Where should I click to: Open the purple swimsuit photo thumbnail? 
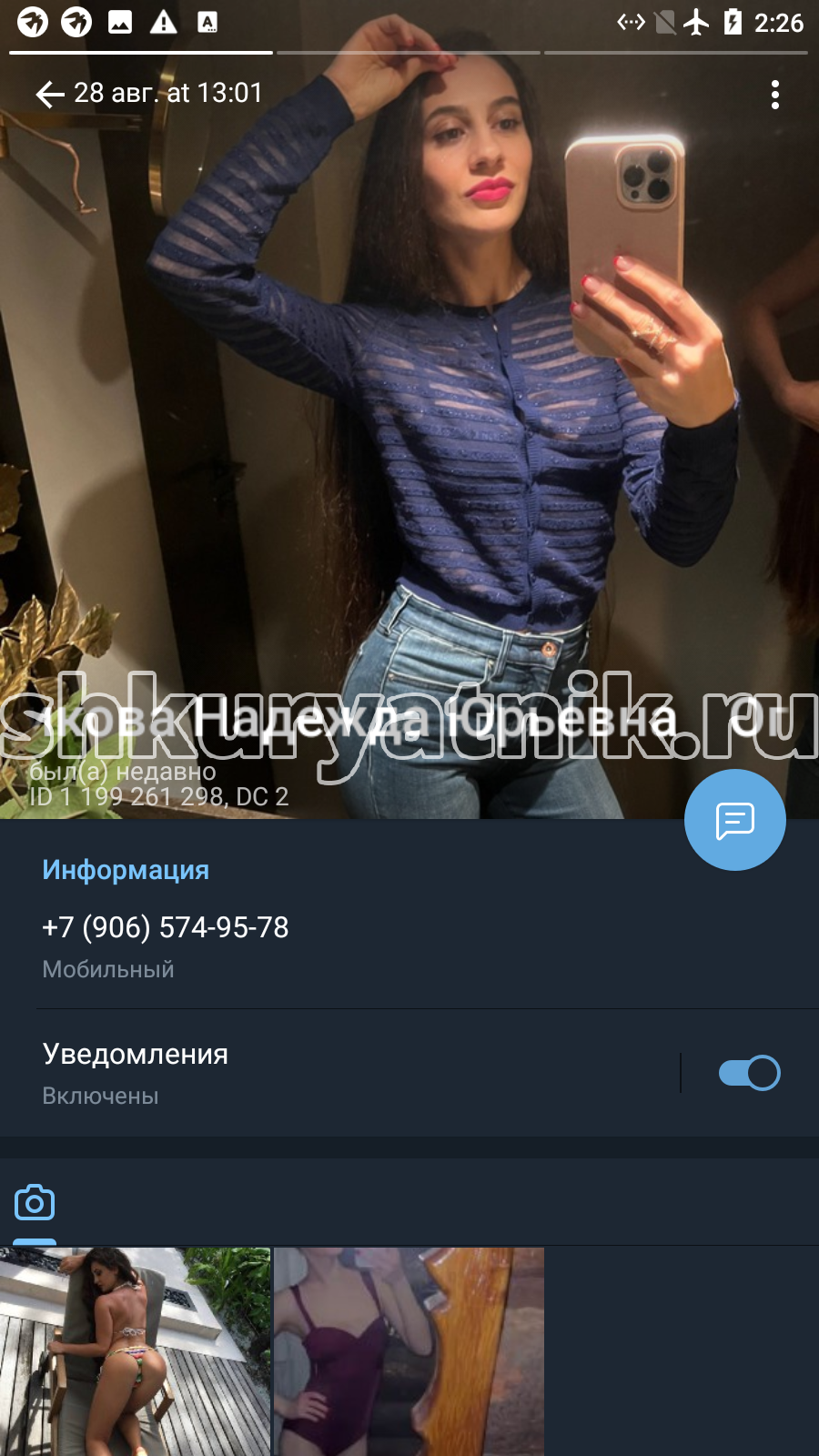click(409, 1351)
